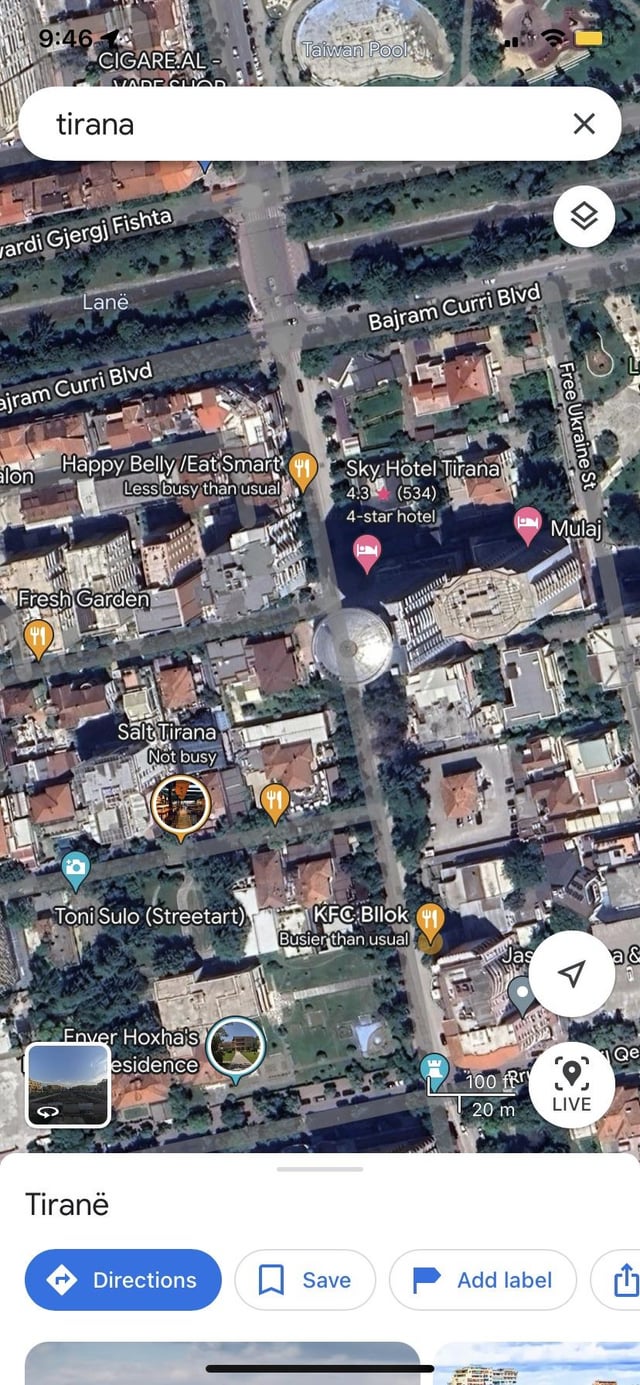Save Tiranë to a list

305,1280
